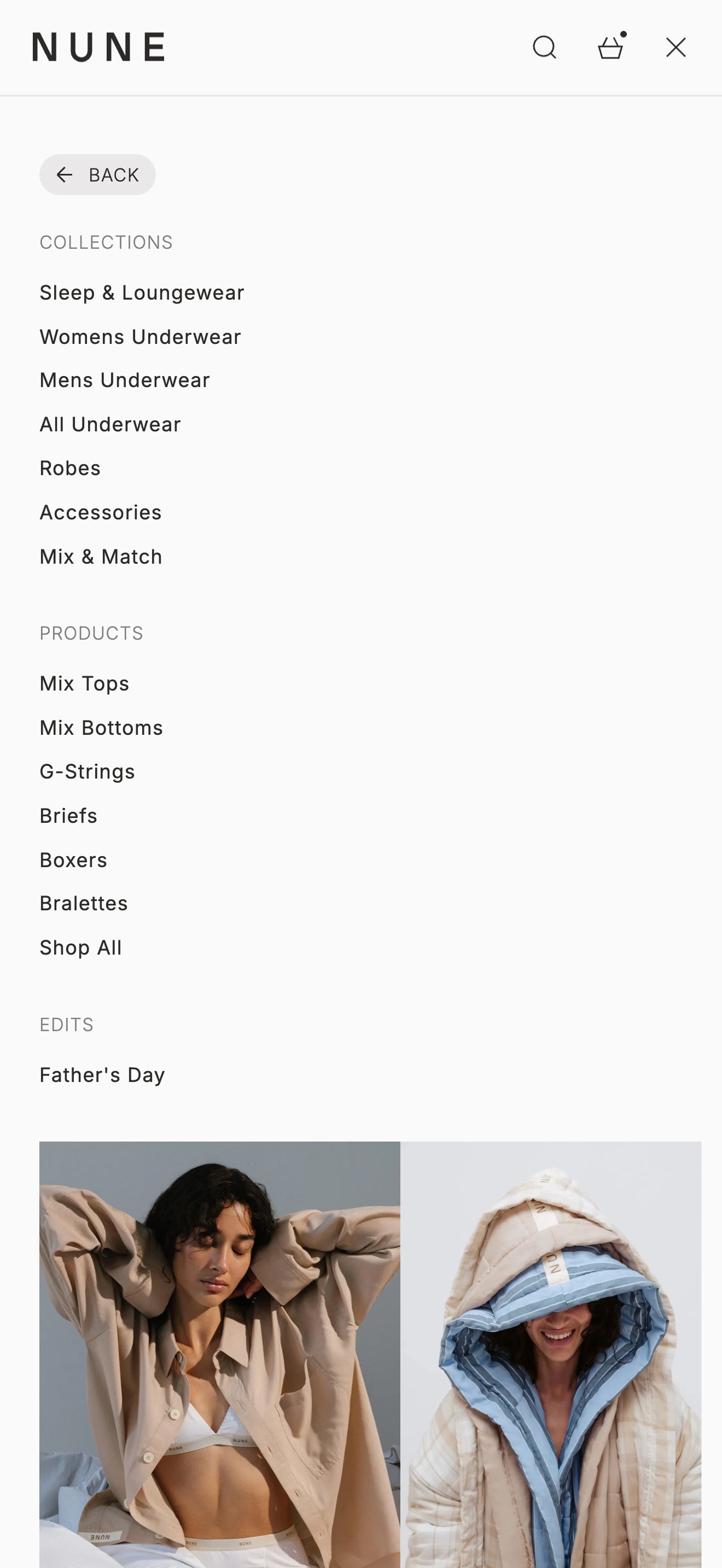Image resolution: width=722 pixels, height=1568 pixels.
Task: Open Bralettes products
Action: (x=83, y=903)
